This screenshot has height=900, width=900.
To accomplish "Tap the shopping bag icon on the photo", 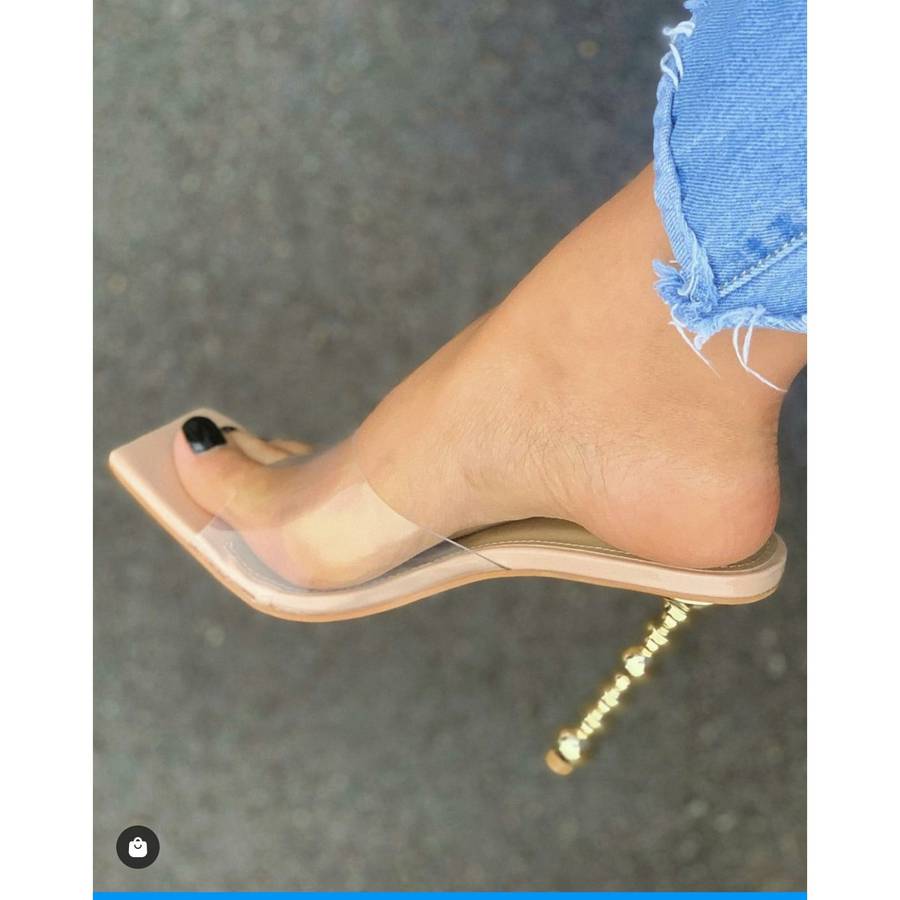I will coord(138,847).
